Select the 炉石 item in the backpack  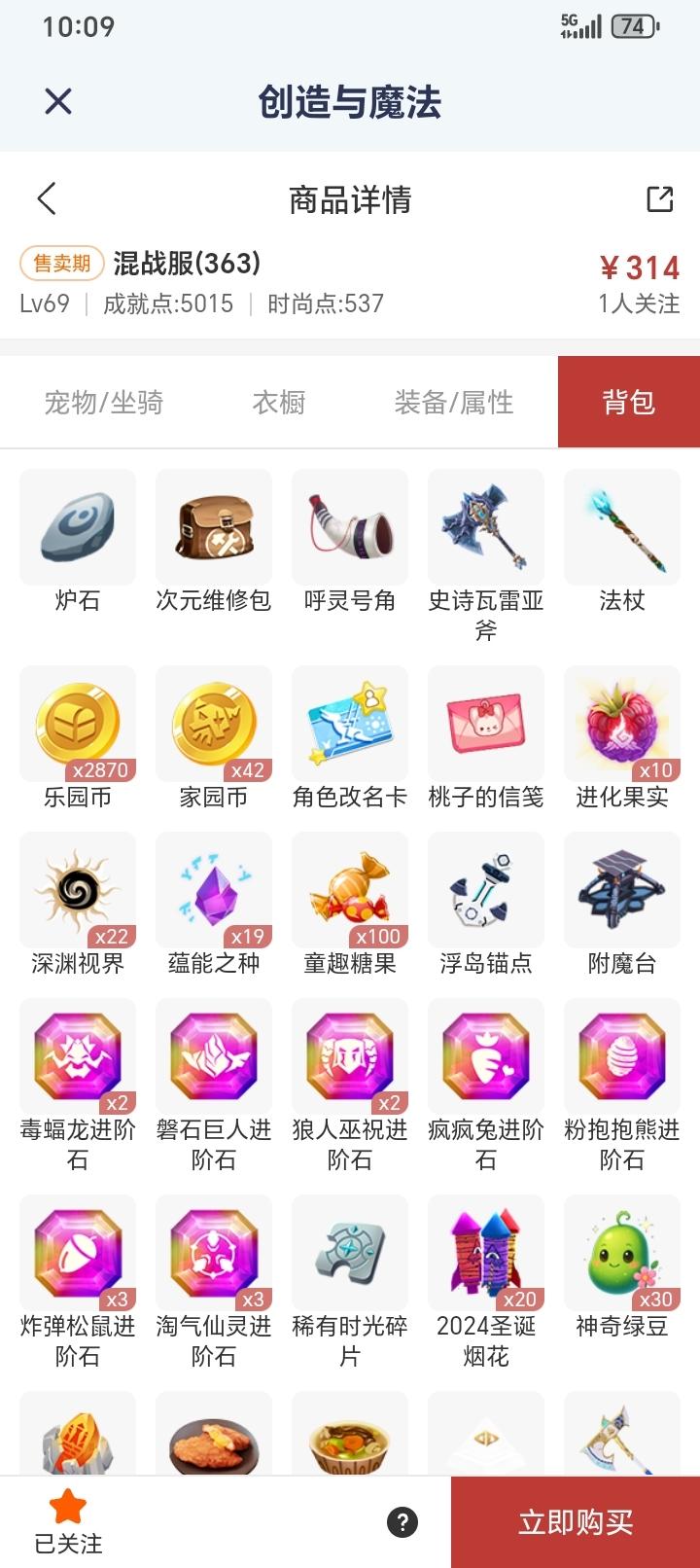[x=78, y=527]
